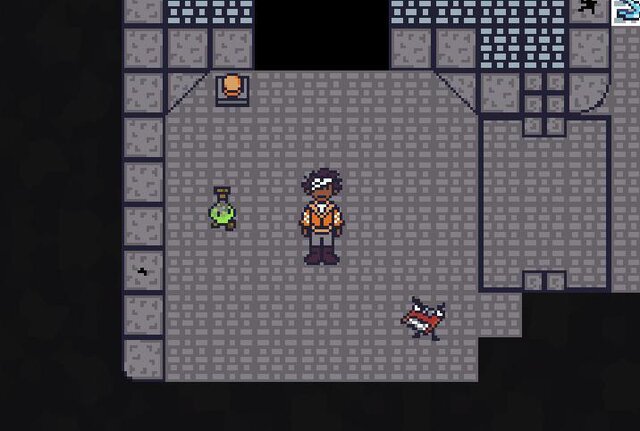The height and width of the screenshot is (431, 640).
Task: Select the orange orb on the pedestal
Action: click(233, 85)
